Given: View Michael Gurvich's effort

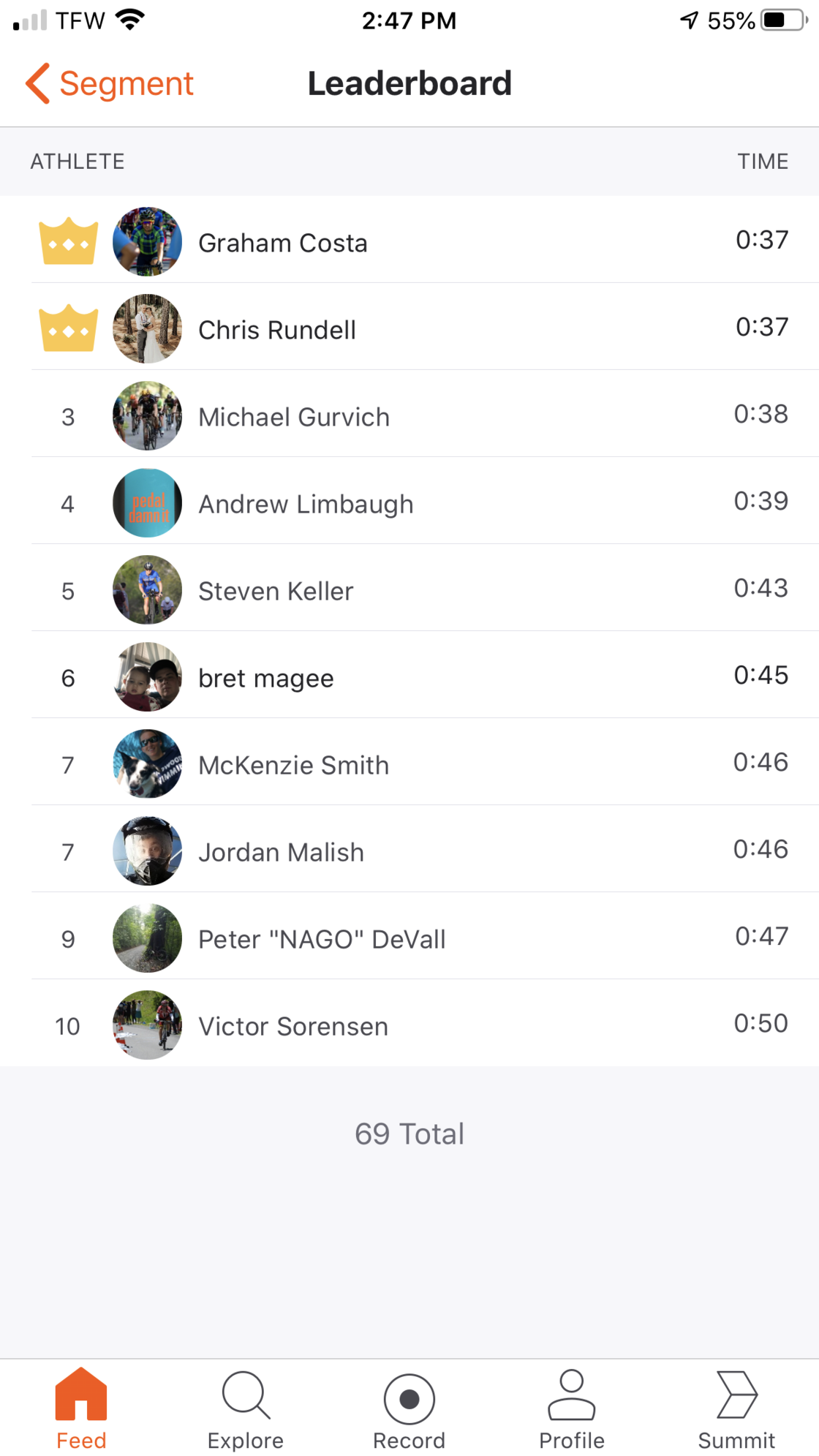Looking at the screenshot, I should point(409,414).
